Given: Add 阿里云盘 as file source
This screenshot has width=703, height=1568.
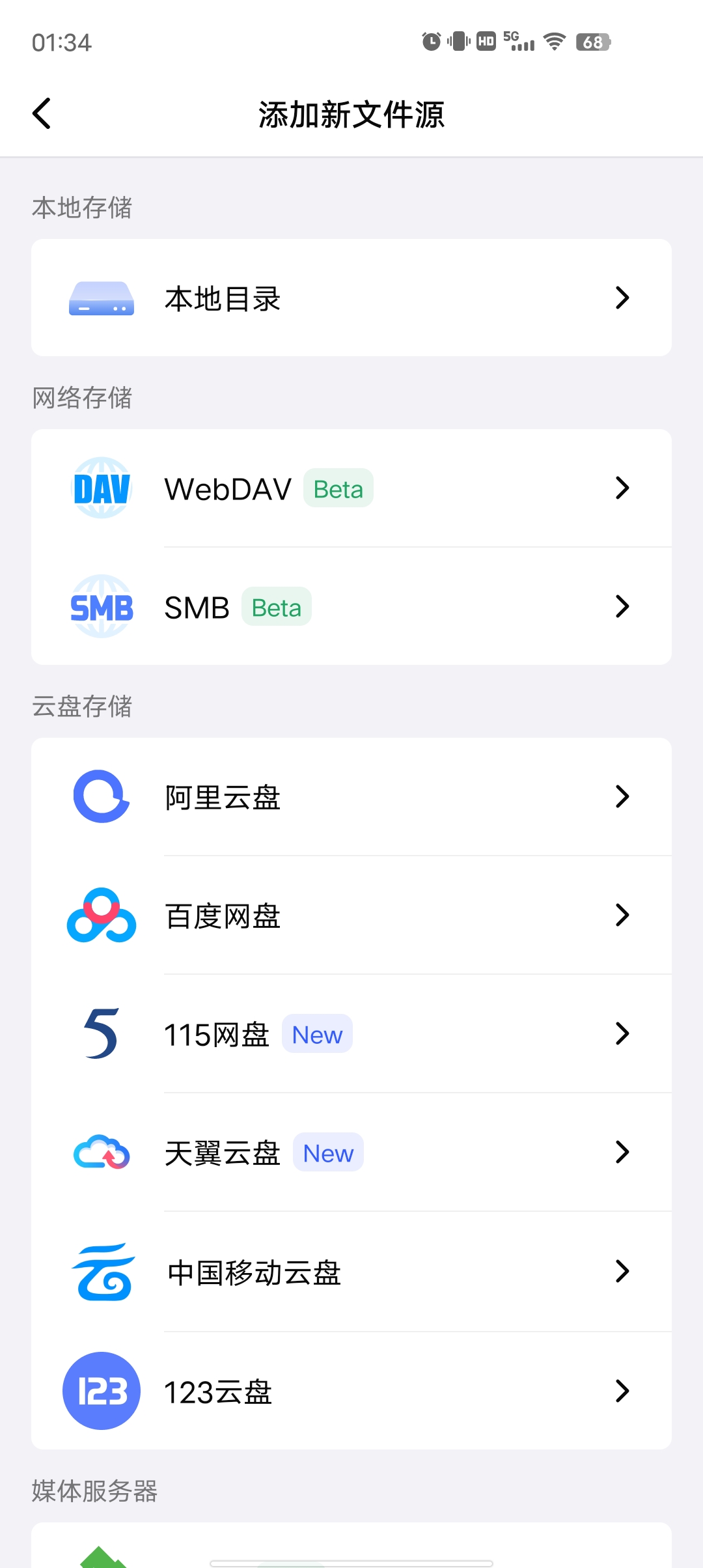Looking at the screenshot, I should coord(351,796).
